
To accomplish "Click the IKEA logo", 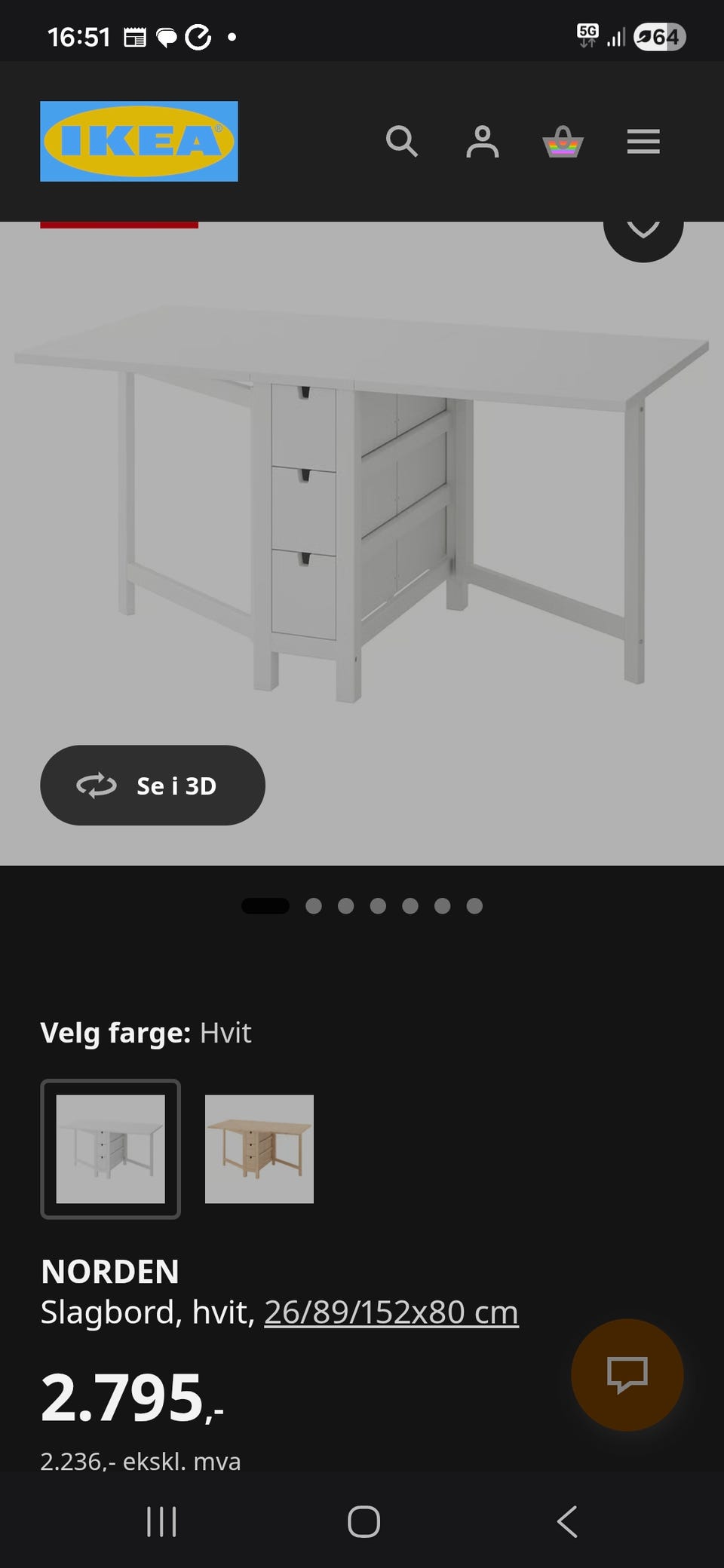I will click(138, 142).
